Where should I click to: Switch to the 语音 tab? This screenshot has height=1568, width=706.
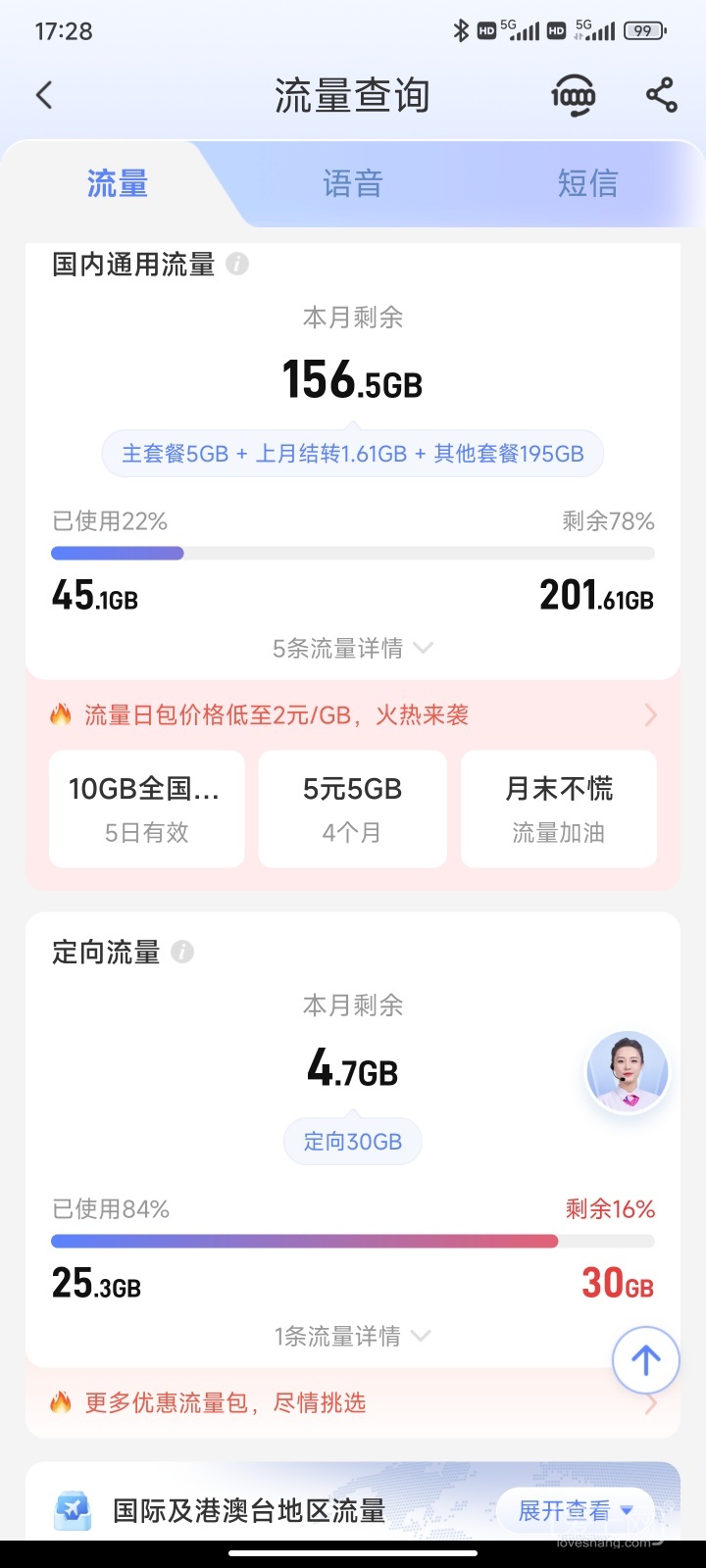pos(352,183)
